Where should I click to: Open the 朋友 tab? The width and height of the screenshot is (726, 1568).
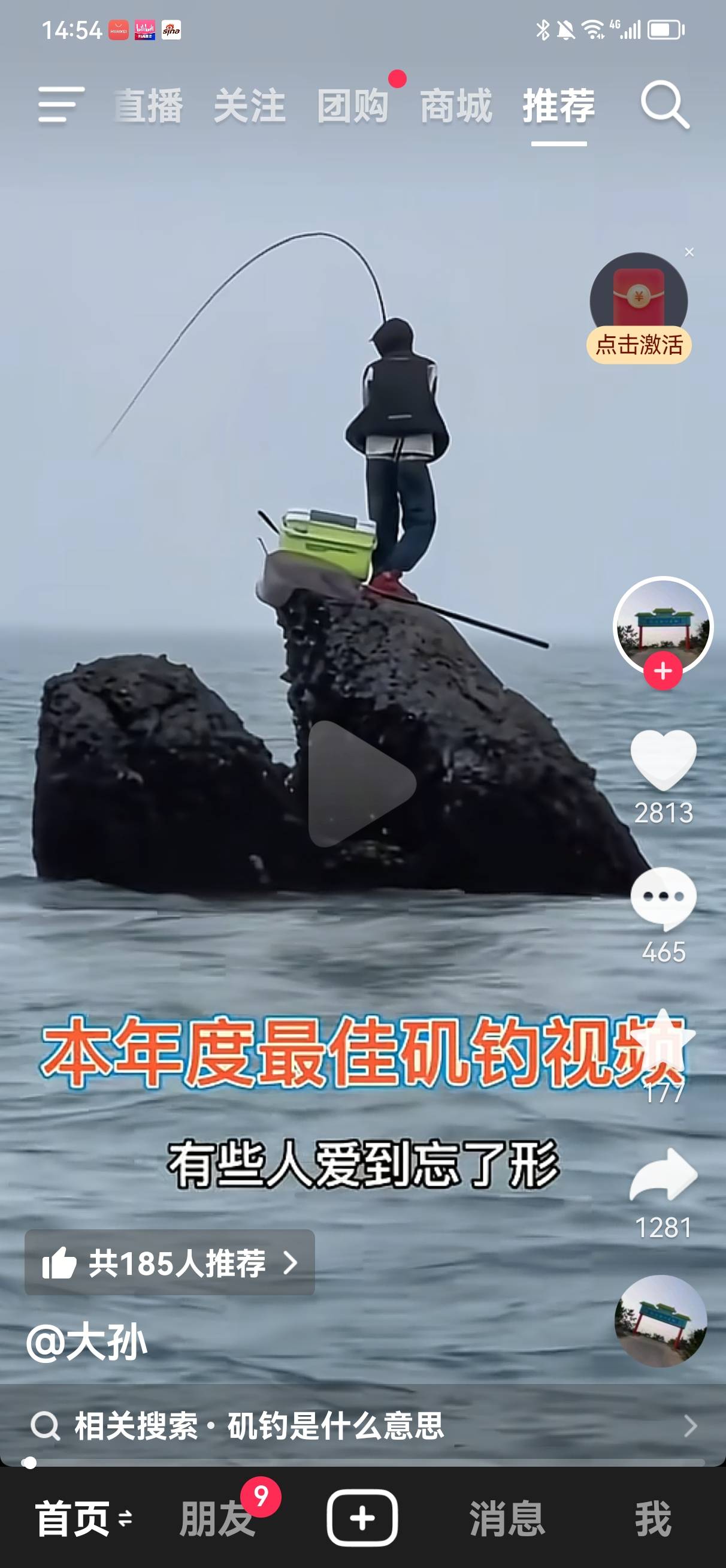(x=217, y=1519)
